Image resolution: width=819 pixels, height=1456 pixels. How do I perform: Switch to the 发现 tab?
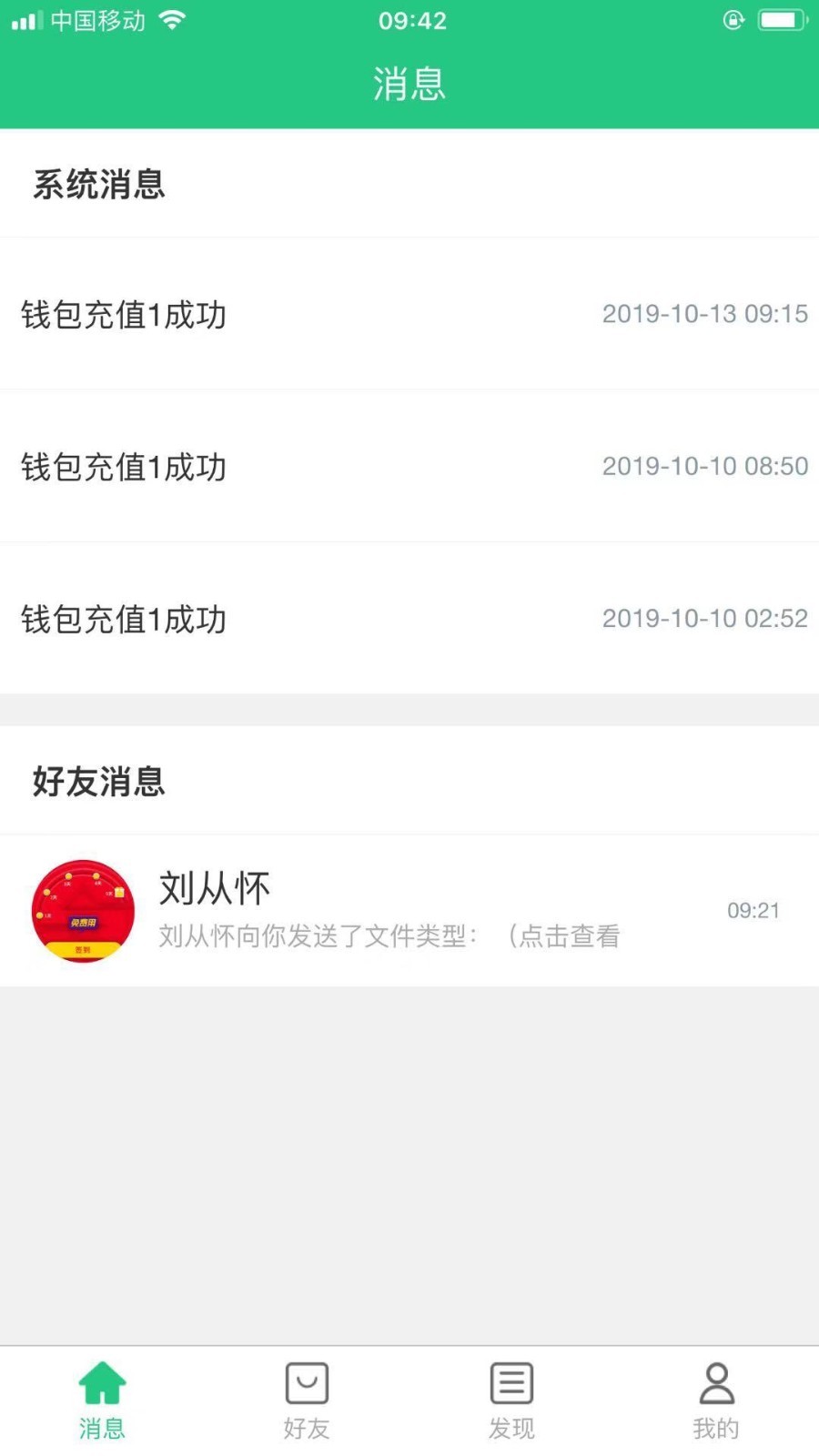(511, 1401)
